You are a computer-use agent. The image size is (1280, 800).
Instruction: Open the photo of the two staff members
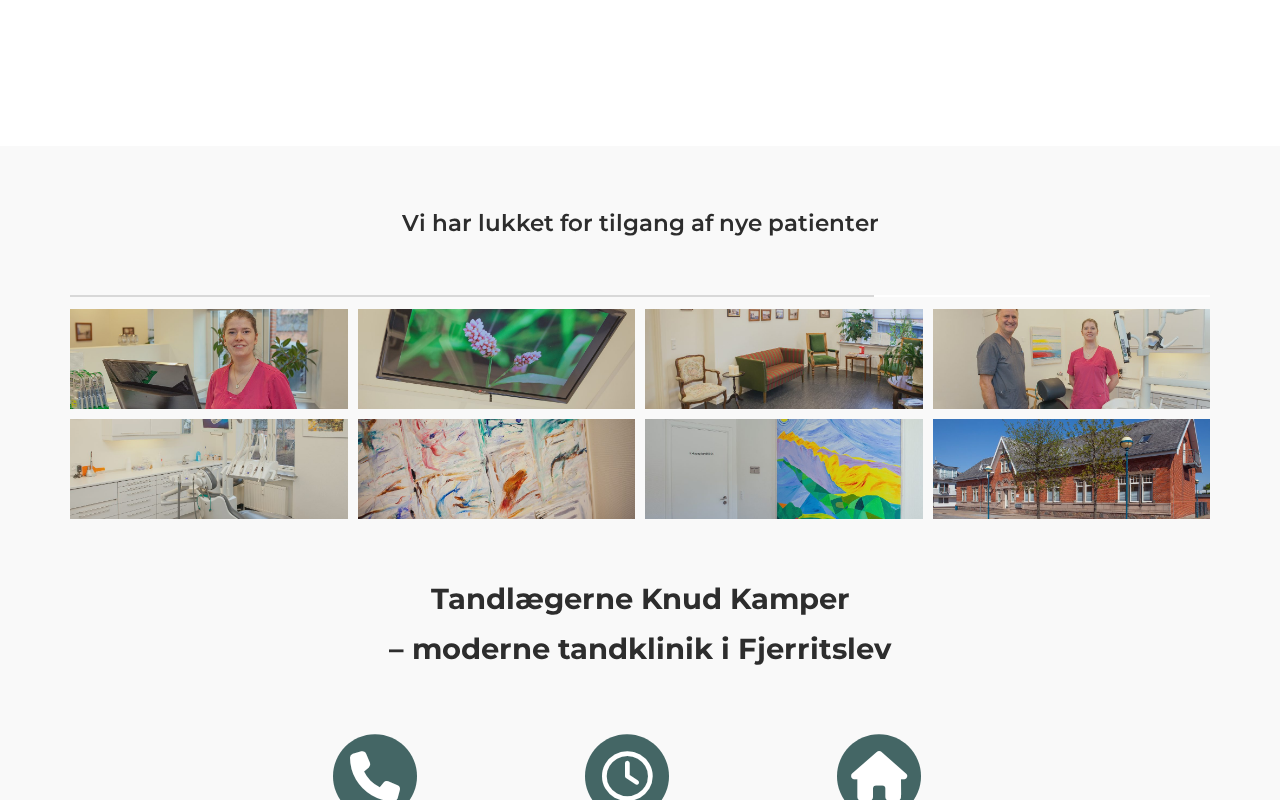coord(1071,359)
